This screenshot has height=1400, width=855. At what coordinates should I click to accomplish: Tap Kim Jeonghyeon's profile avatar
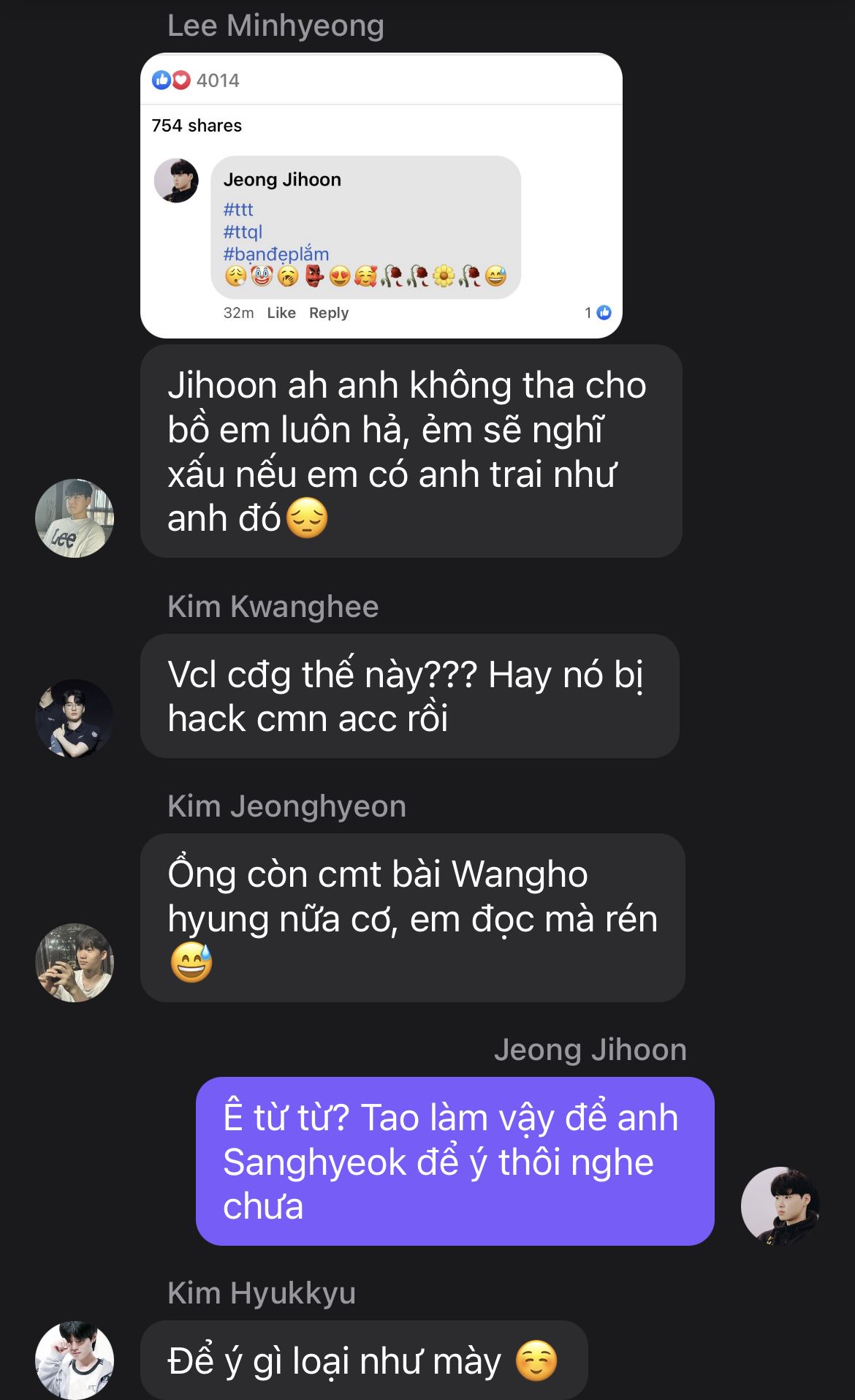(x=75, y=962)
